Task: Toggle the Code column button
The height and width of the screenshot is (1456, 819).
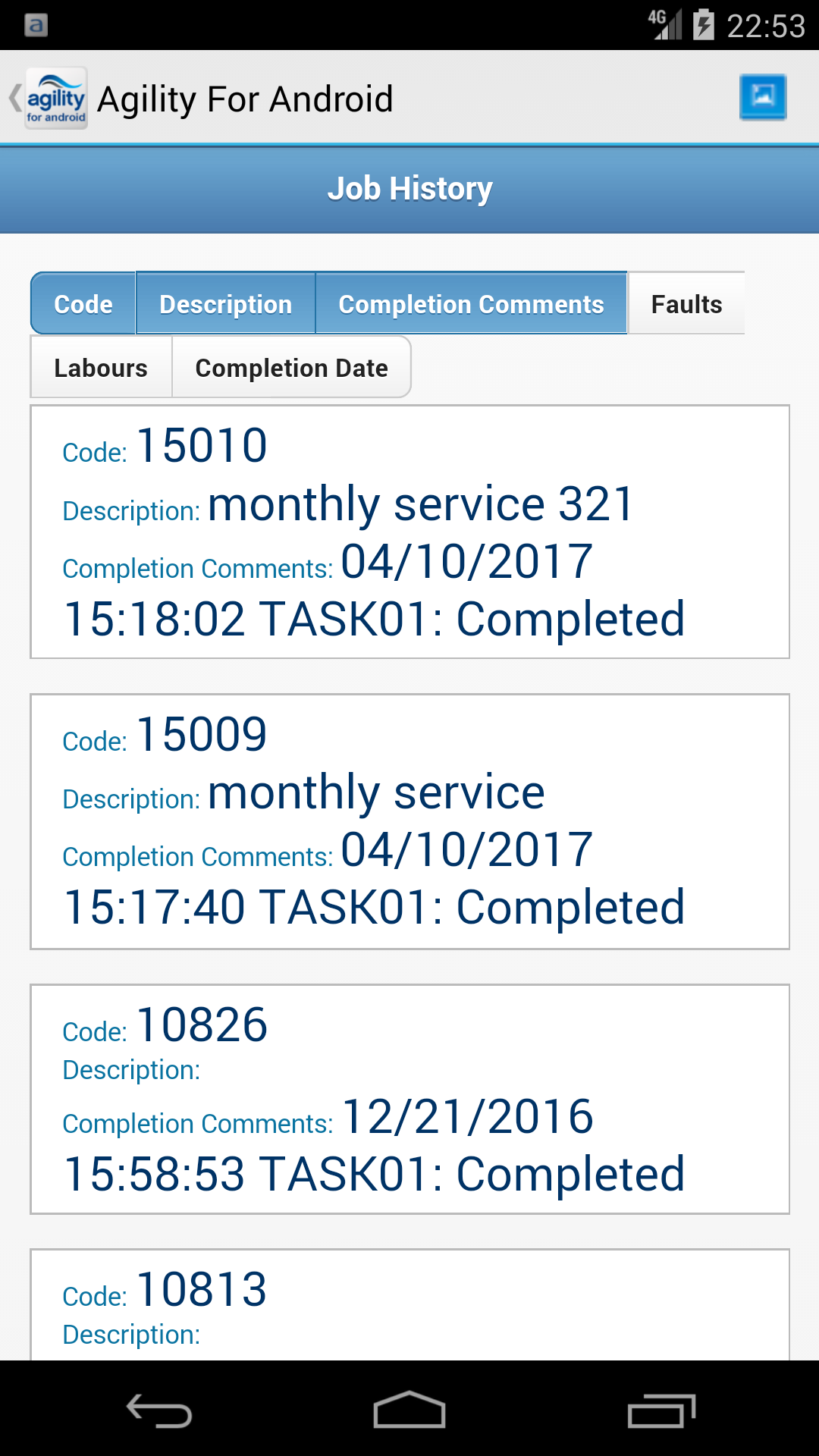Action: click(x=83, y=304)
